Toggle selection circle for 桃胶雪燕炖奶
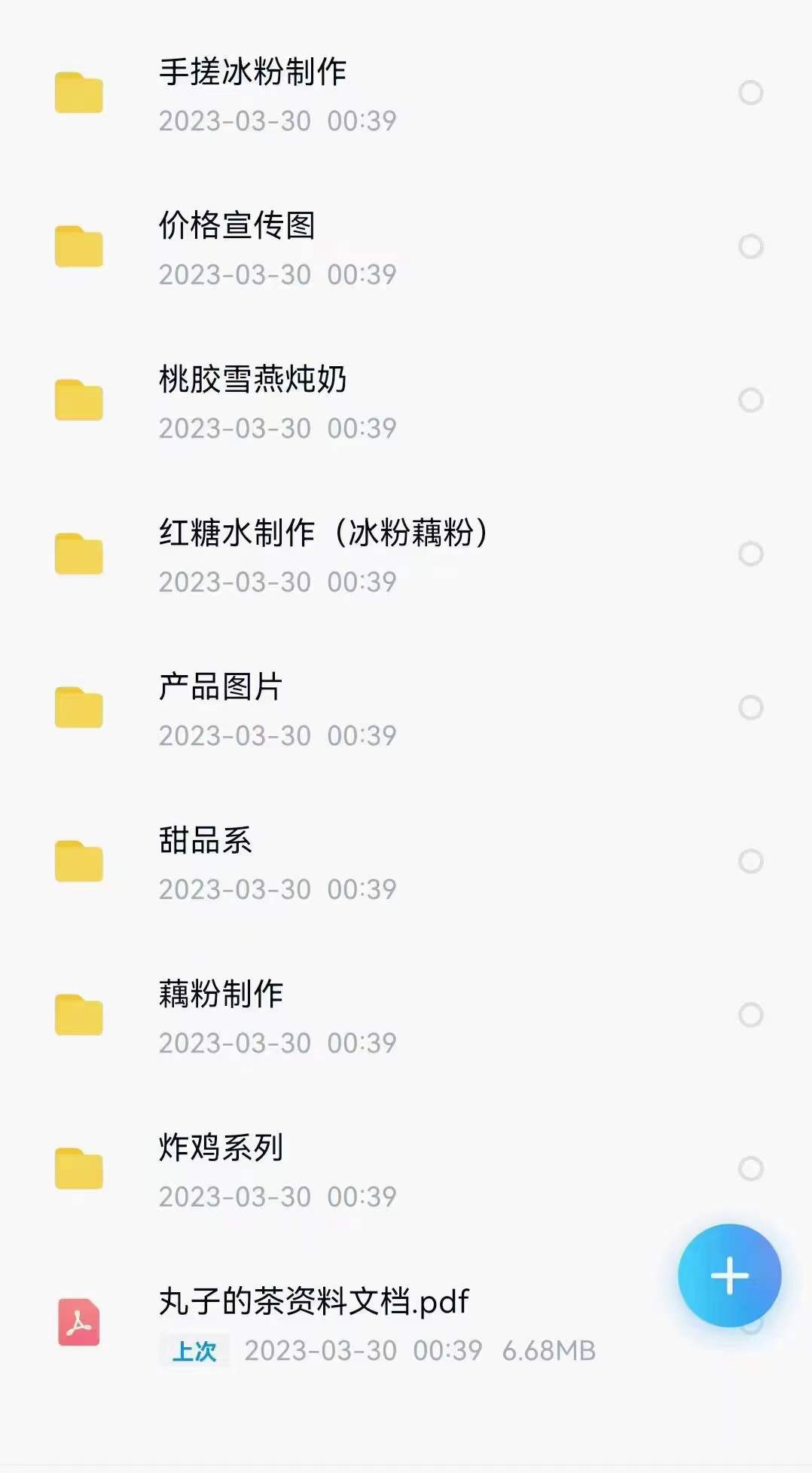Image resolution: width=812 pixels, height=1473 pixels. coord(749,399)
